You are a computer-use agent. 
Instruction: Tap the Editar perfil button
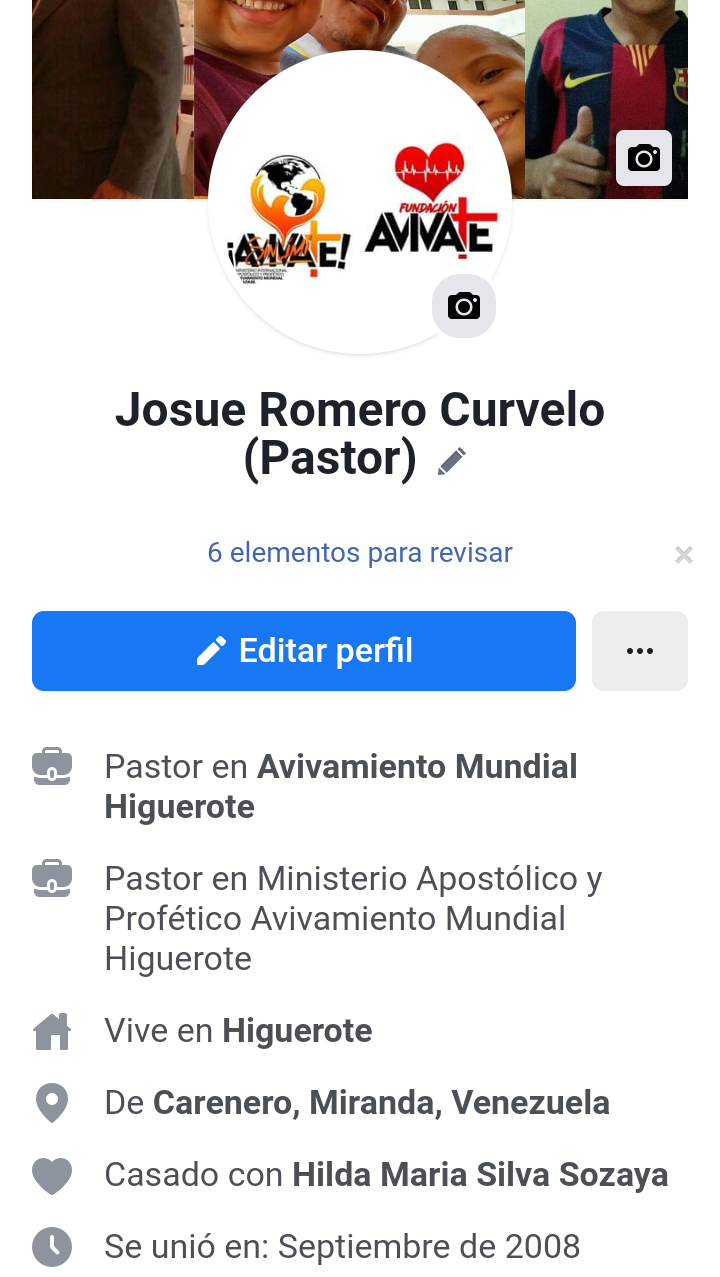tap(304, 651)
